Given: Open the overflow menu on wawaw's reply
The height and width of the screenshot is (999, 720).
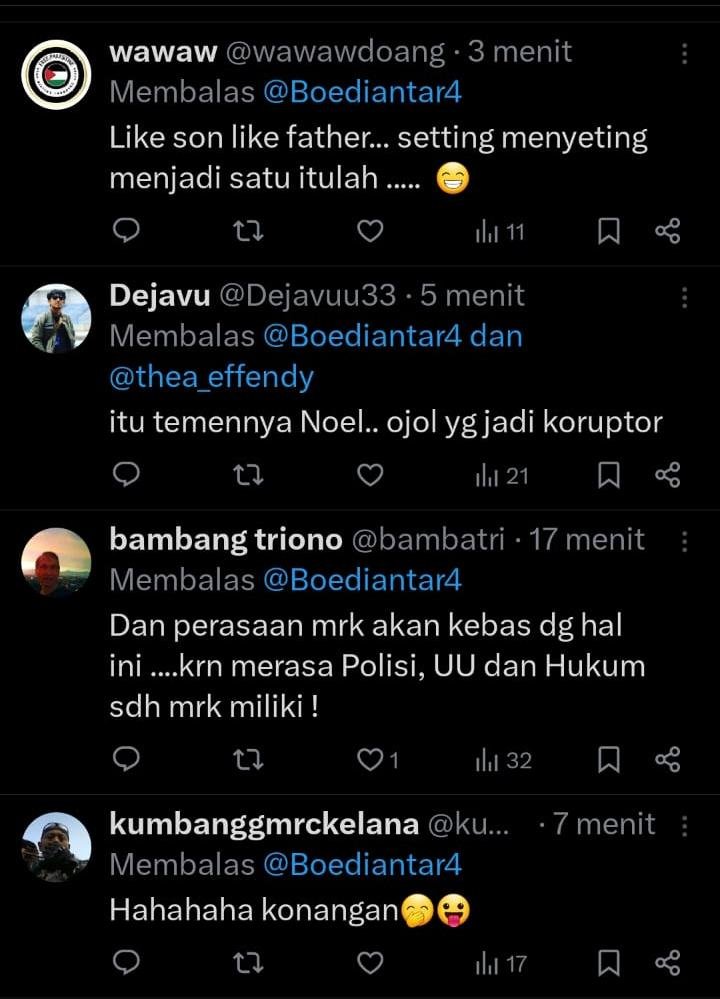Looking at the screenshot, I should (685, 53).
